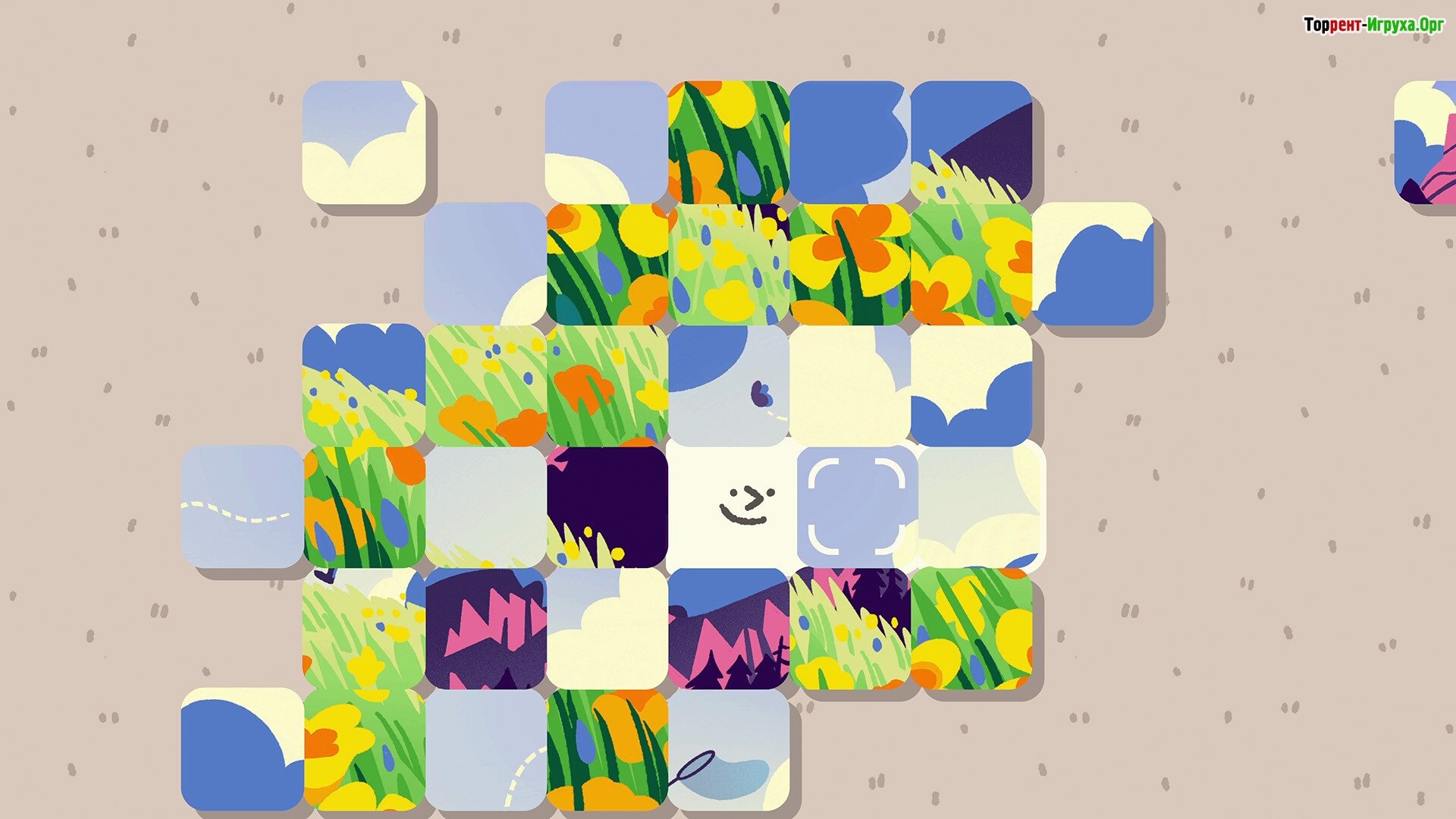Image resolution: width=1456 pixels, height=819 pixels.
Task: Tap the solid dark purple tile with grass tips
Action: click(x=607, y=507)
